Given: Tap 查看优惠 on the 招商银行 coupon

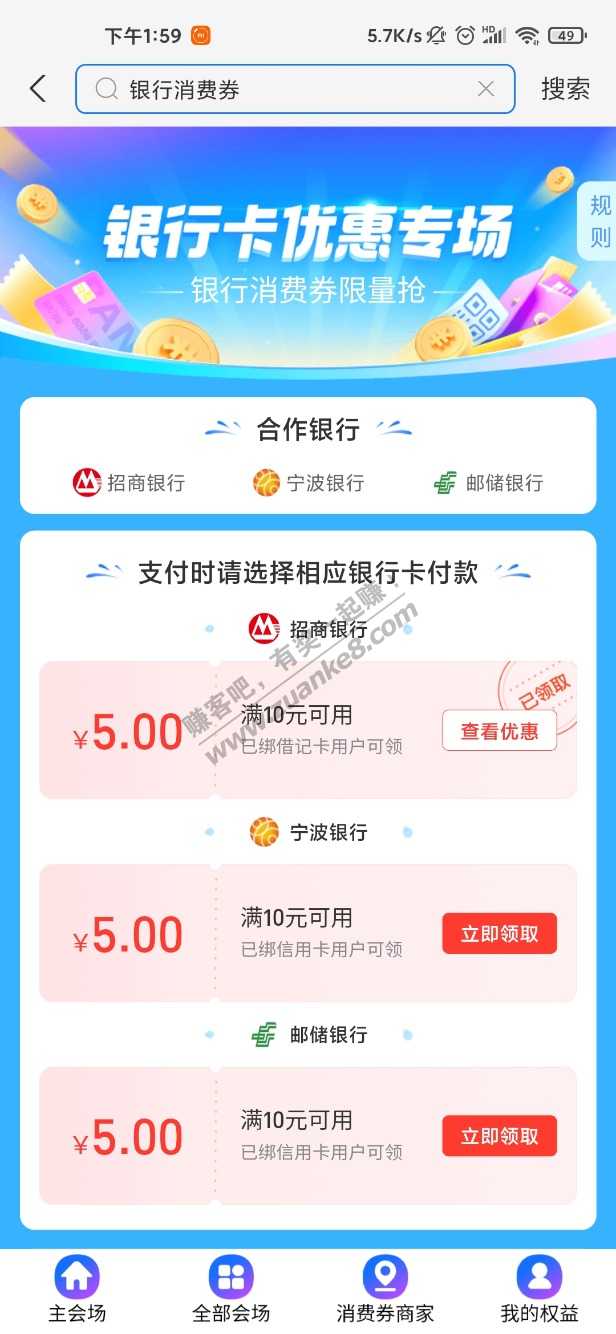Looking at the screenshot, I should click(x=499, y=731).
